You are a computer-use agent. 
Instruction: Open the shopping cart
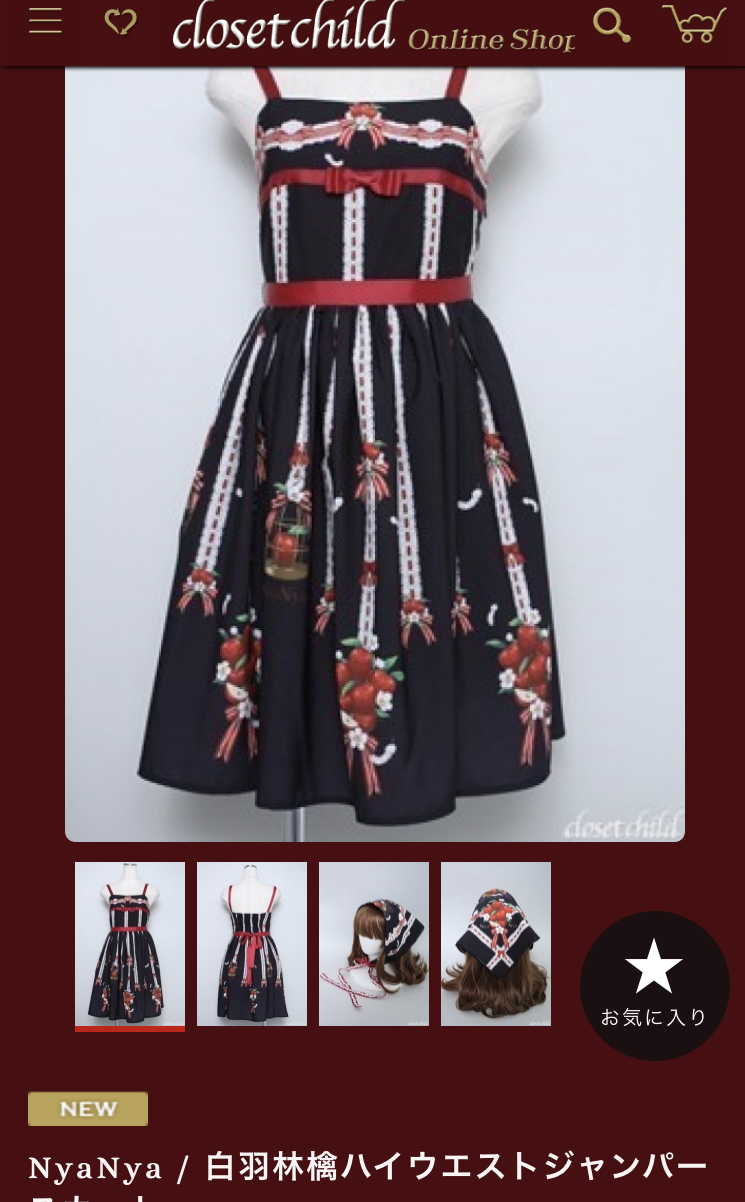click(694, 24)
